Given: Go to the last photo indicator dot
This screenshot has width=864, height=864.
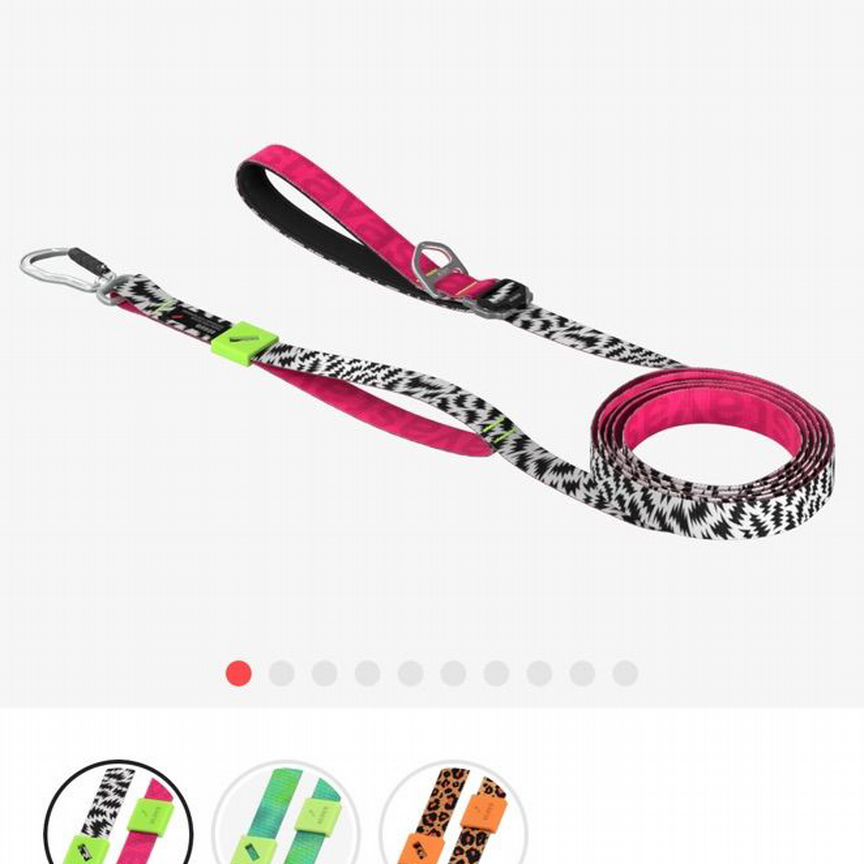Looking at the screenshot, I should coord(625,673).
